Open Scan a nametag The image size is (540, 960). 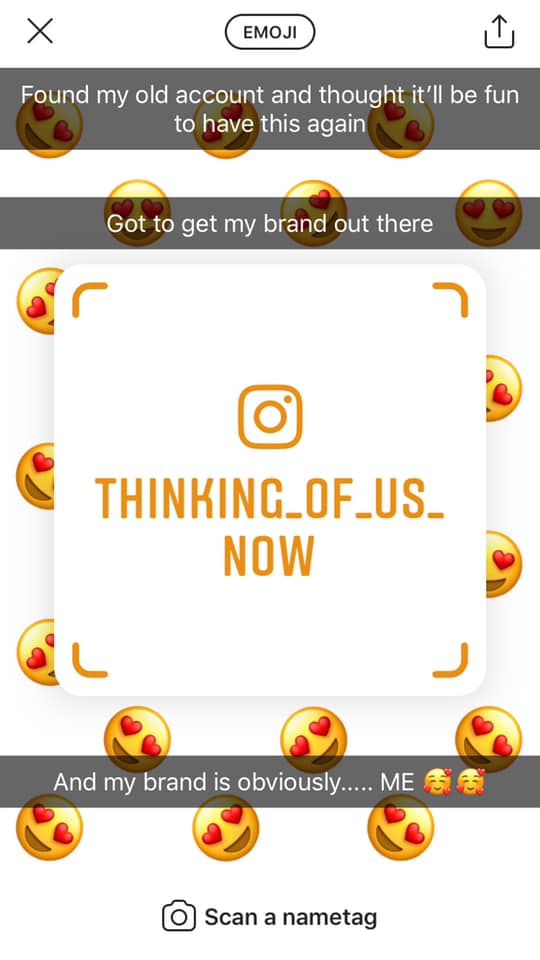[270, 917]
